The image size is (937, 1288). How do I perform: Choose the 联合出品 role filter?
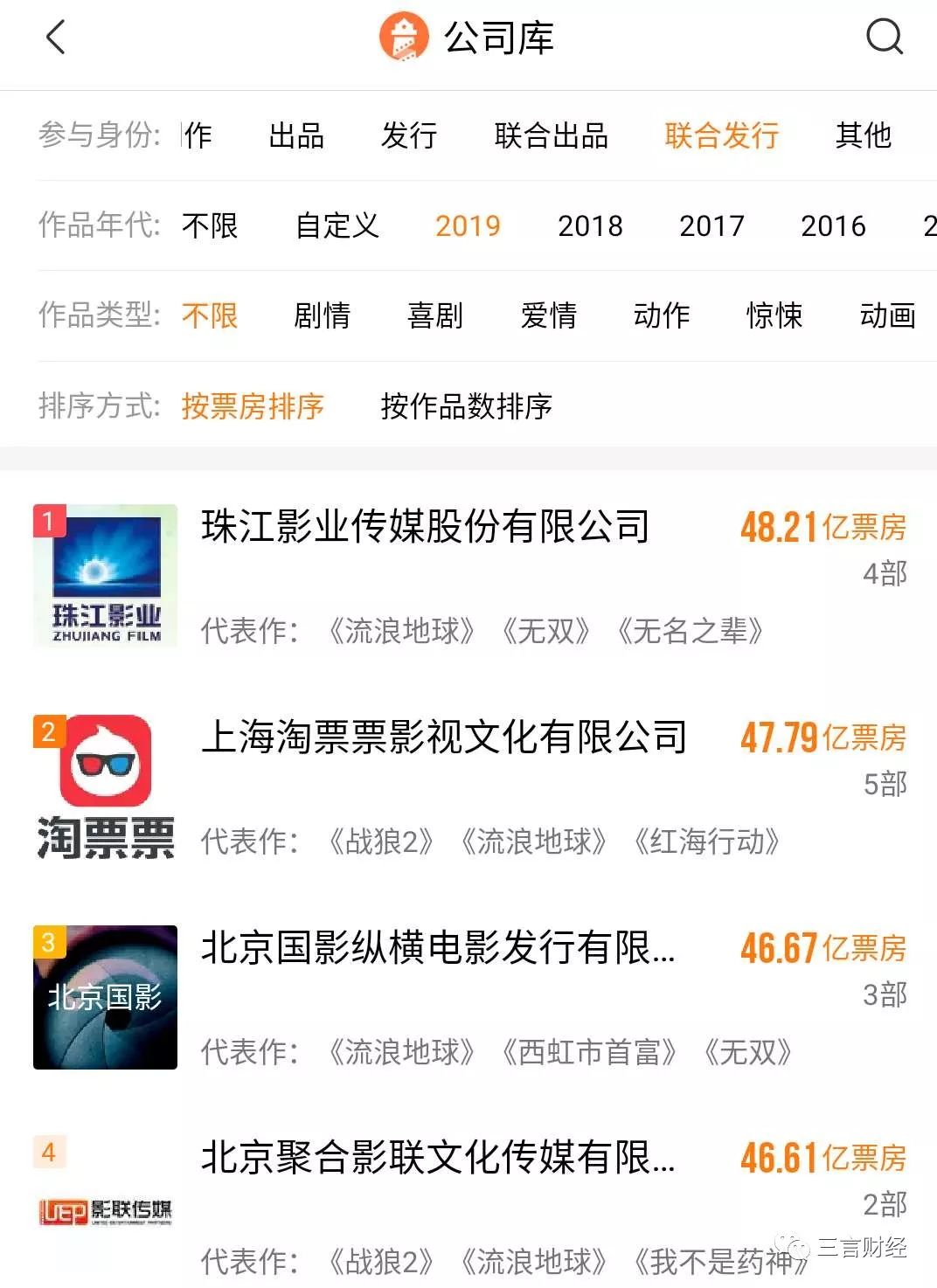click(551, 135)
